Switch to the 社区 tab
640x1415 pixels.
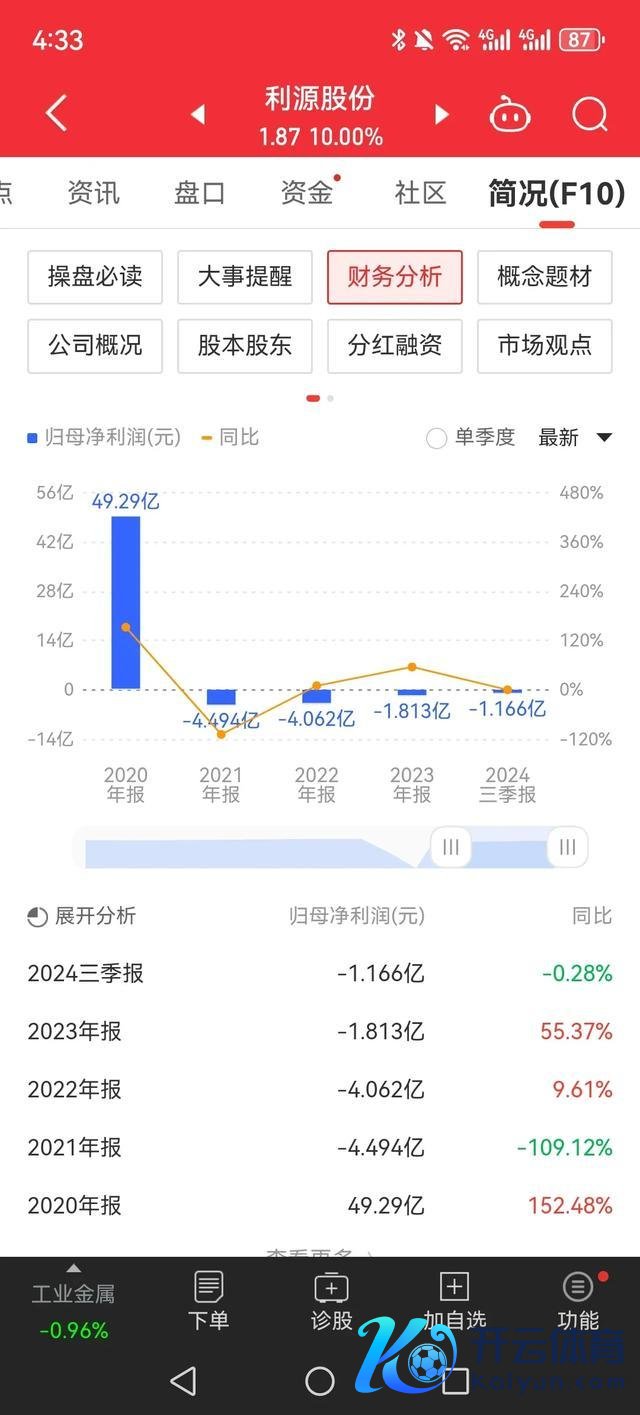[420, 193]
